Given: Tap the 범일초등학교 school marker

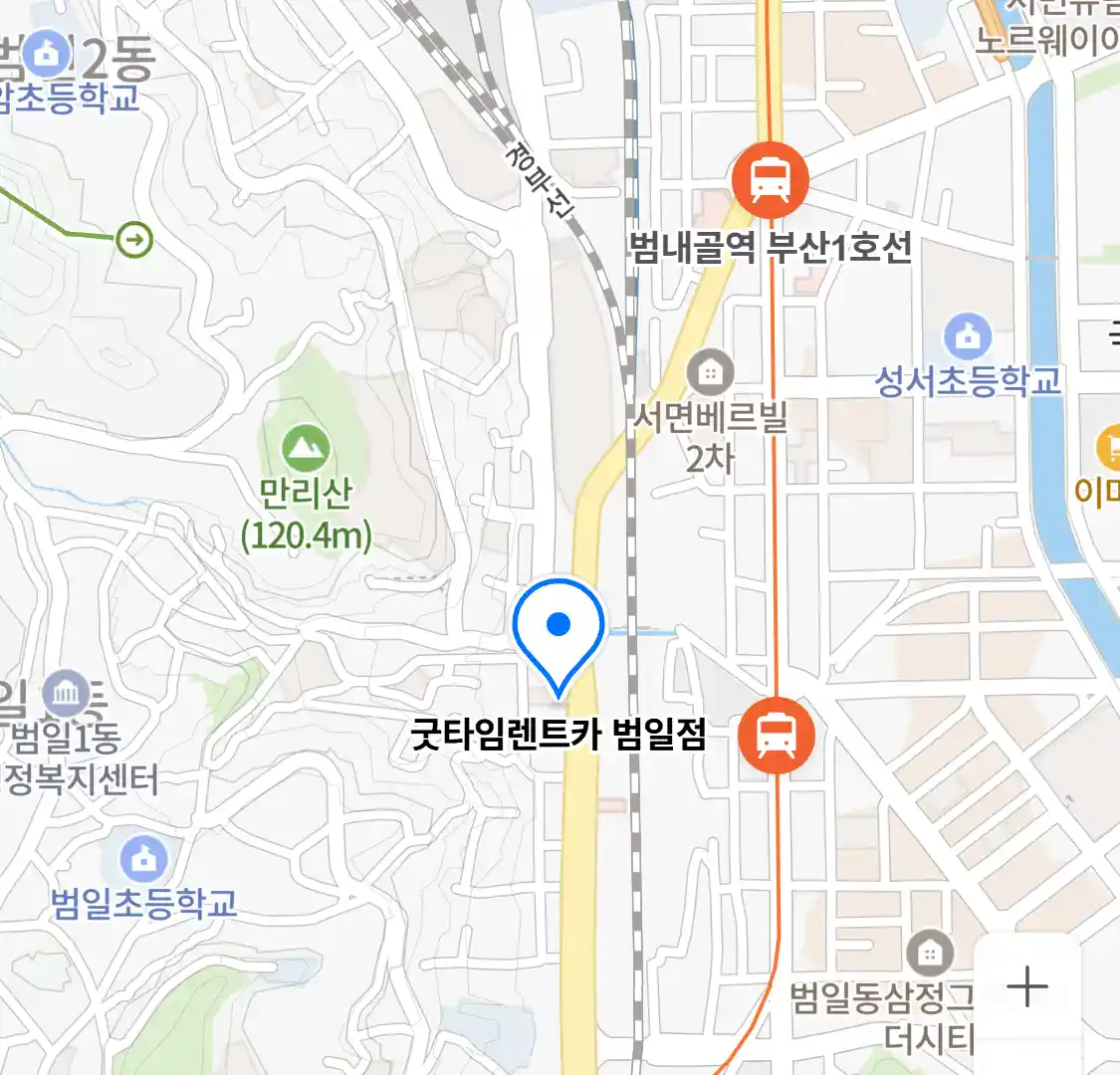Looking at the screenshot, I should 144,859.
